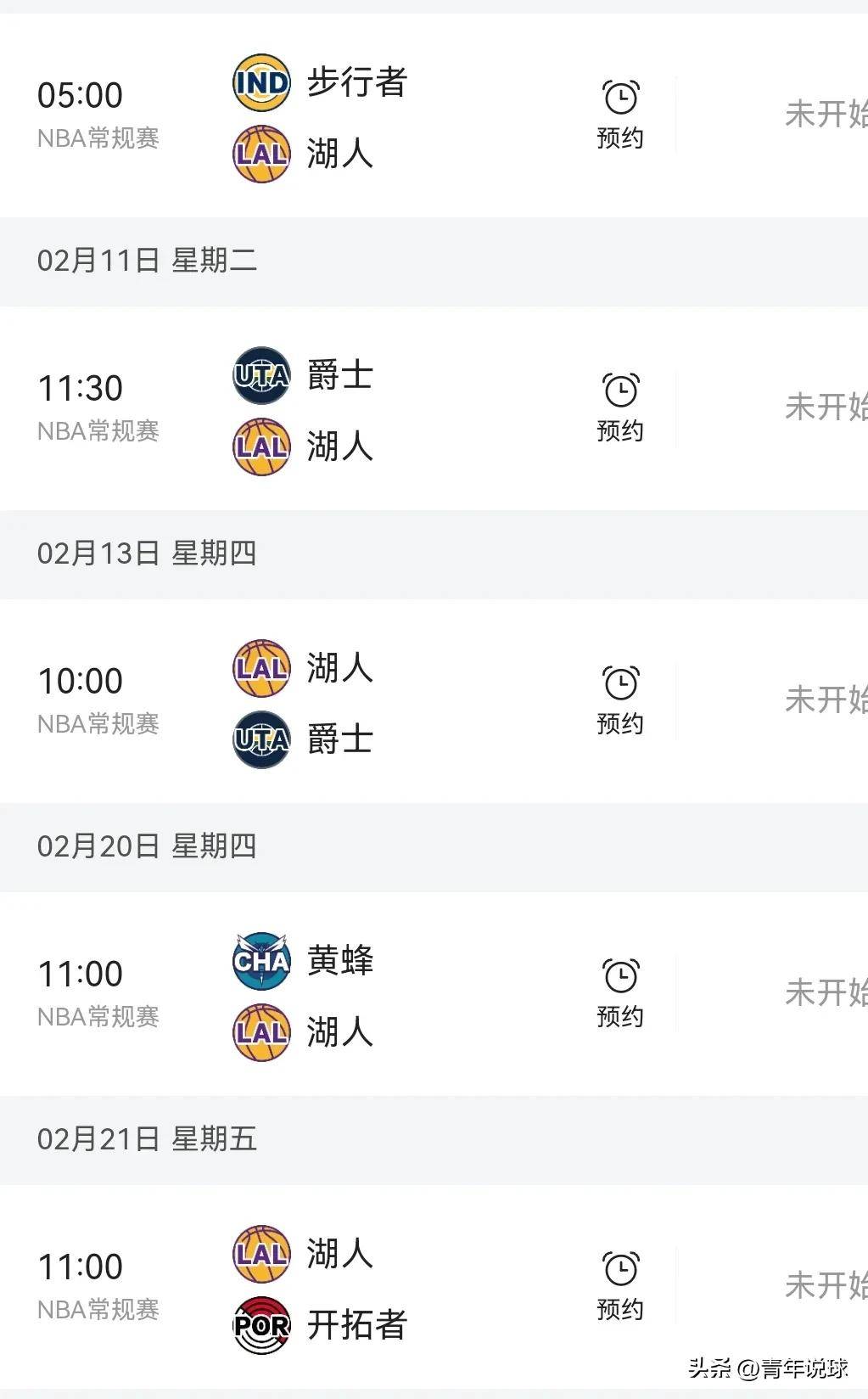The width and height of the screenshot is (868, 1399).
Task: Open the 步行者 team page
Action: tap(356, 81)
